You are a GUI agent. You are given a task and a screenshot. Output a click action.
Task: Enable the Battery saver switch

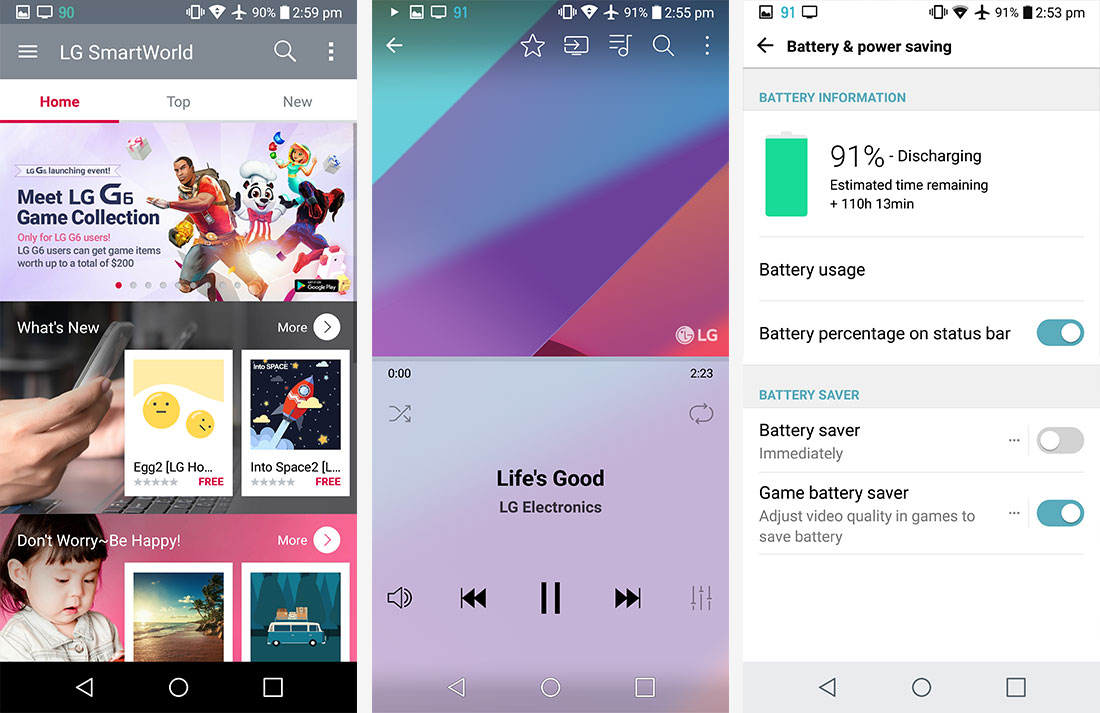pos(1059,440)
